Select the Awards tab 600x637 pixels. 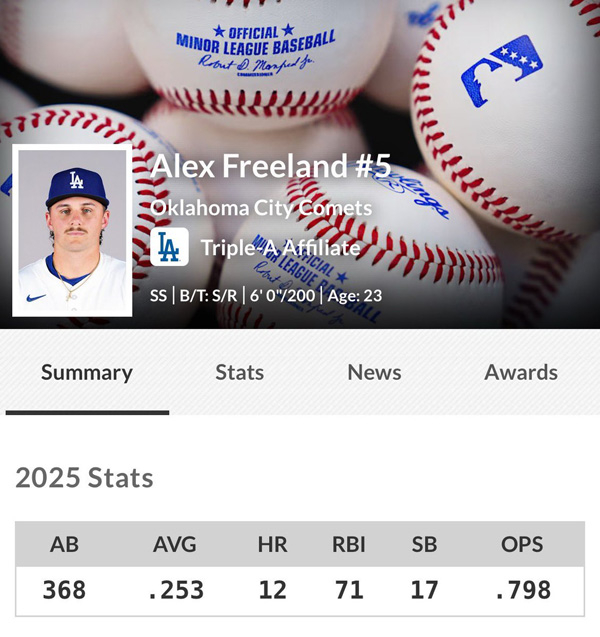(x=521, y=372)
